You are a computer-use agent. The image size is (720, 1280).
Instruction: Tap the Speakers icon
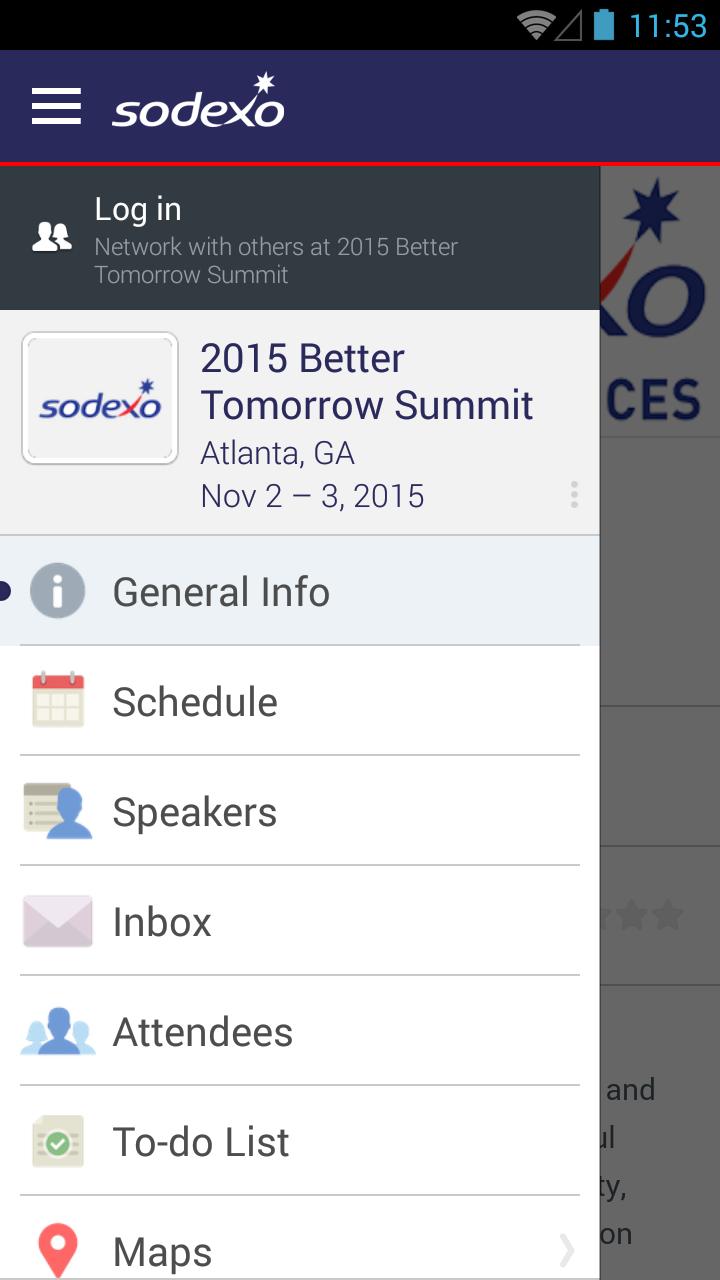57,811
